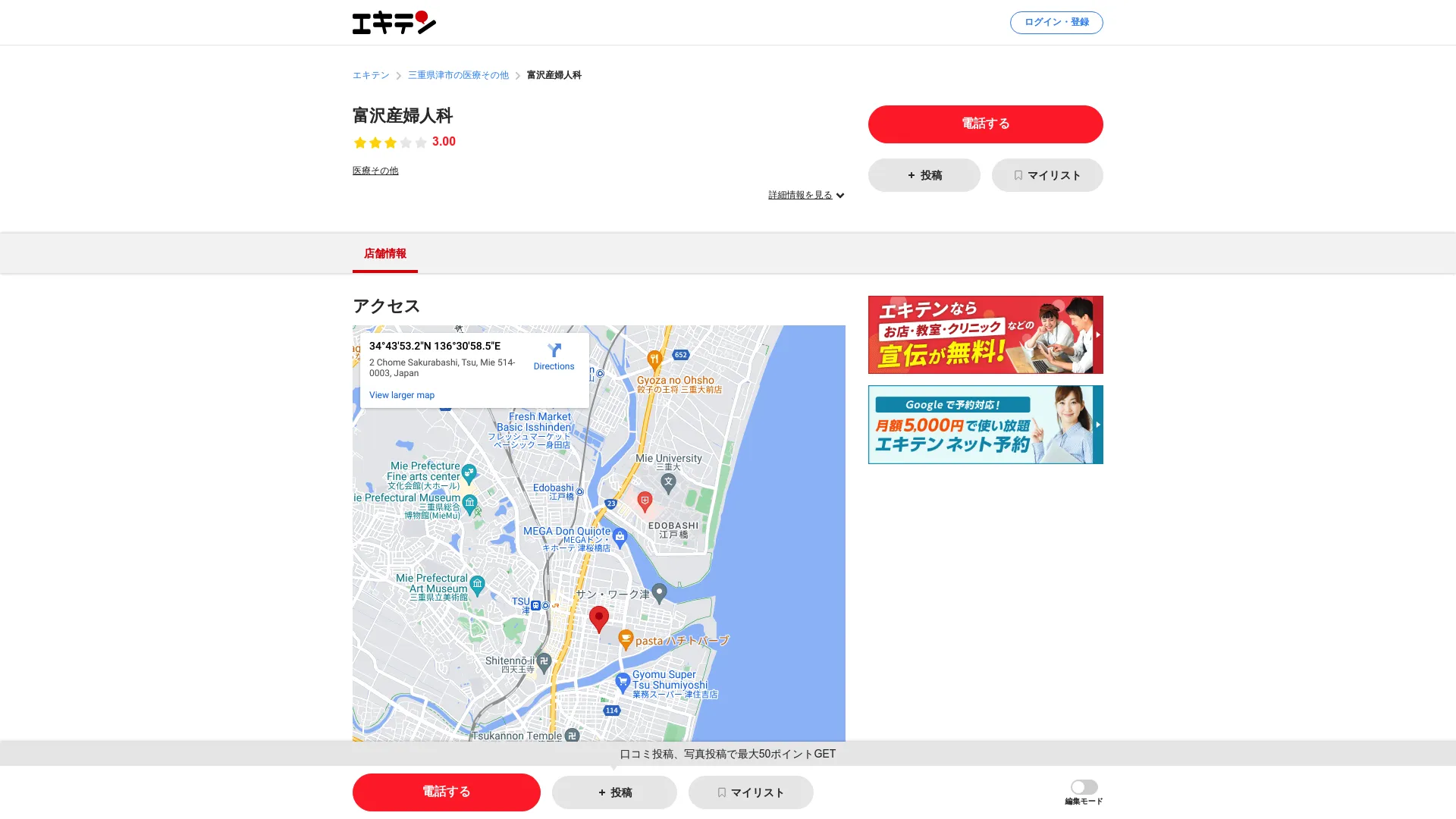The image size is (1456, 819).
Task: Tap bottom bar マイリスト button
Action: click(x=750, y=792)
